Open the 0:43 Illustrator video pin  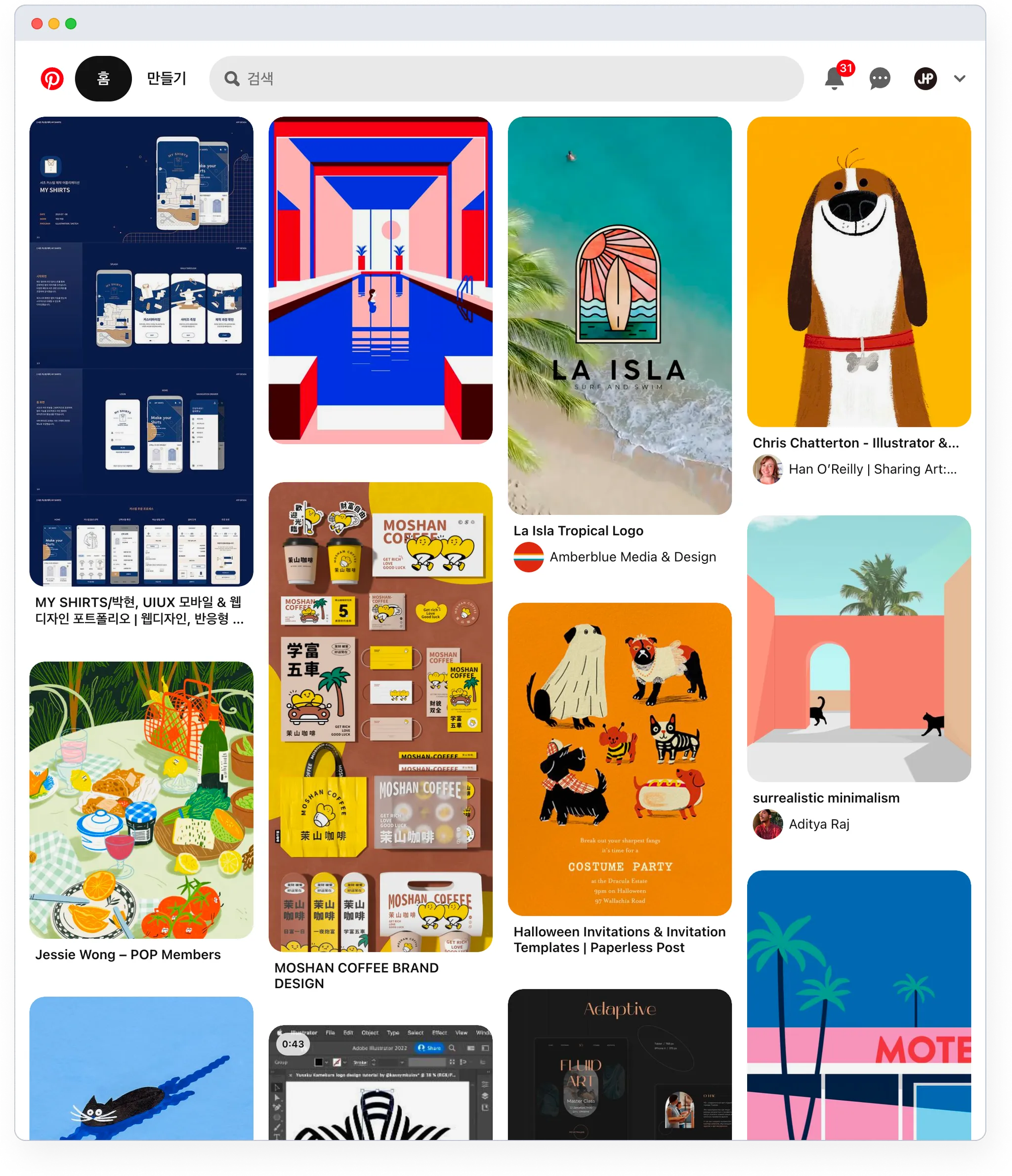(x=380, y=1084)
